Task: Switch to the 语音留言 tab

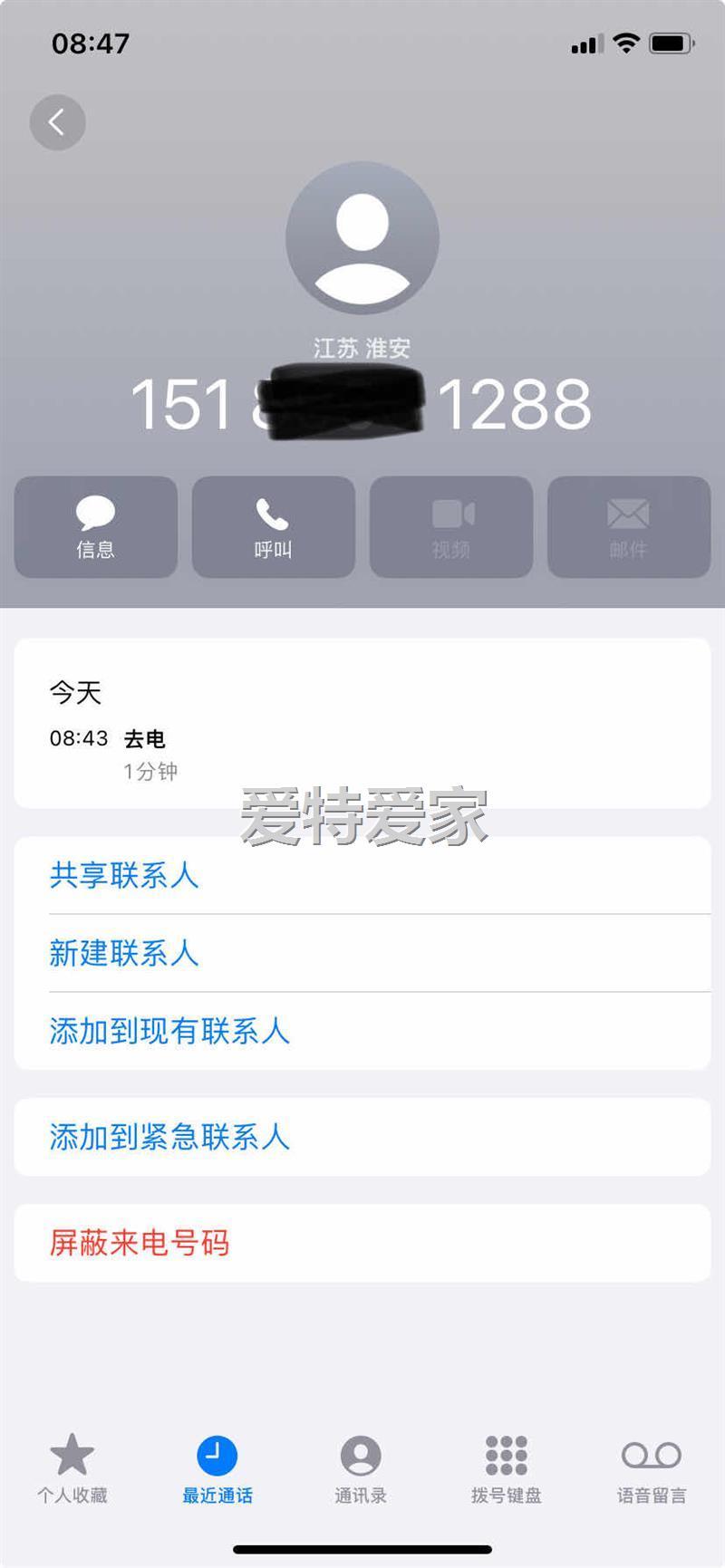Action: (652, 1469)
